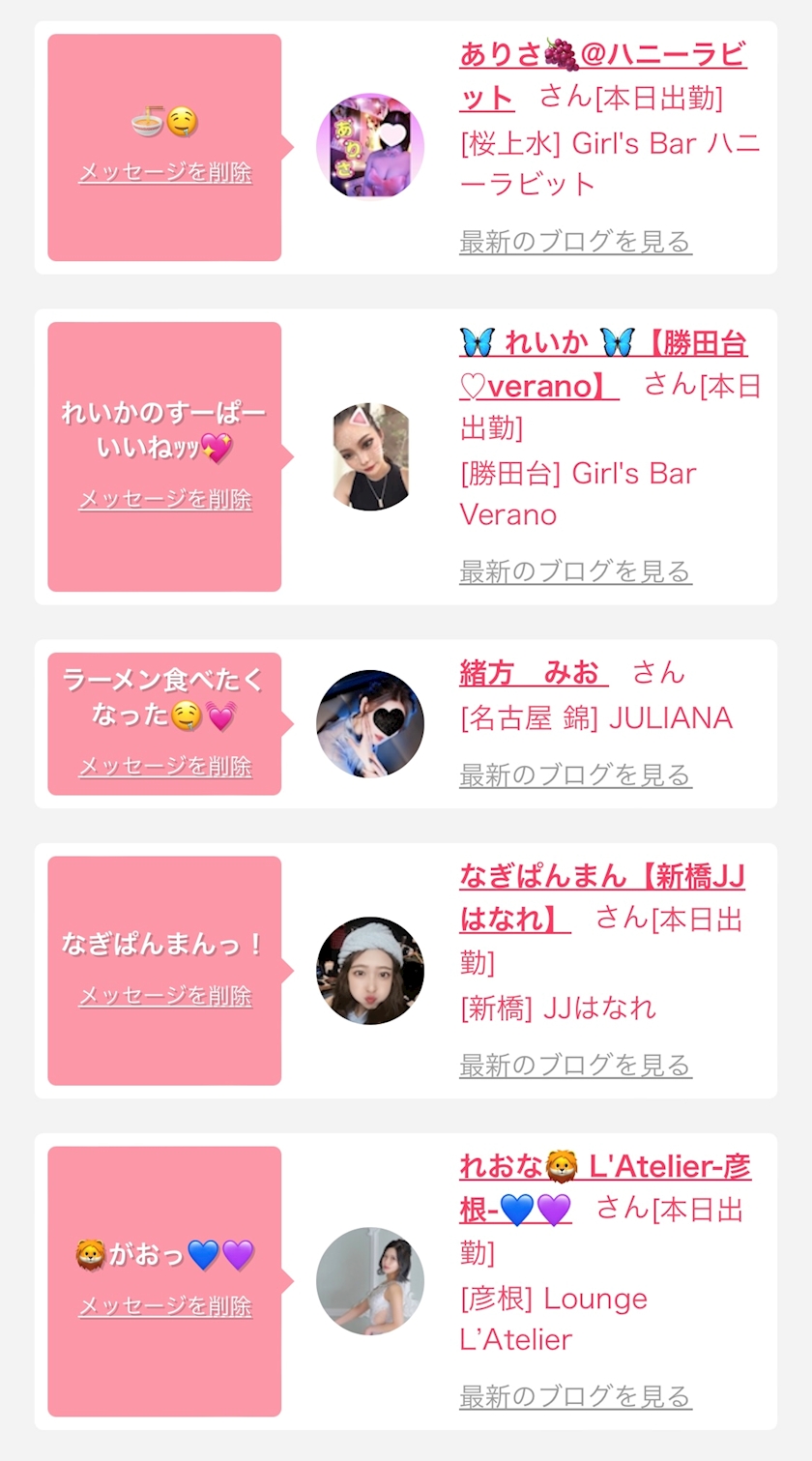
Task: Open ありさ@ハニーラビット profile link
Action: [x=602, y=75]
